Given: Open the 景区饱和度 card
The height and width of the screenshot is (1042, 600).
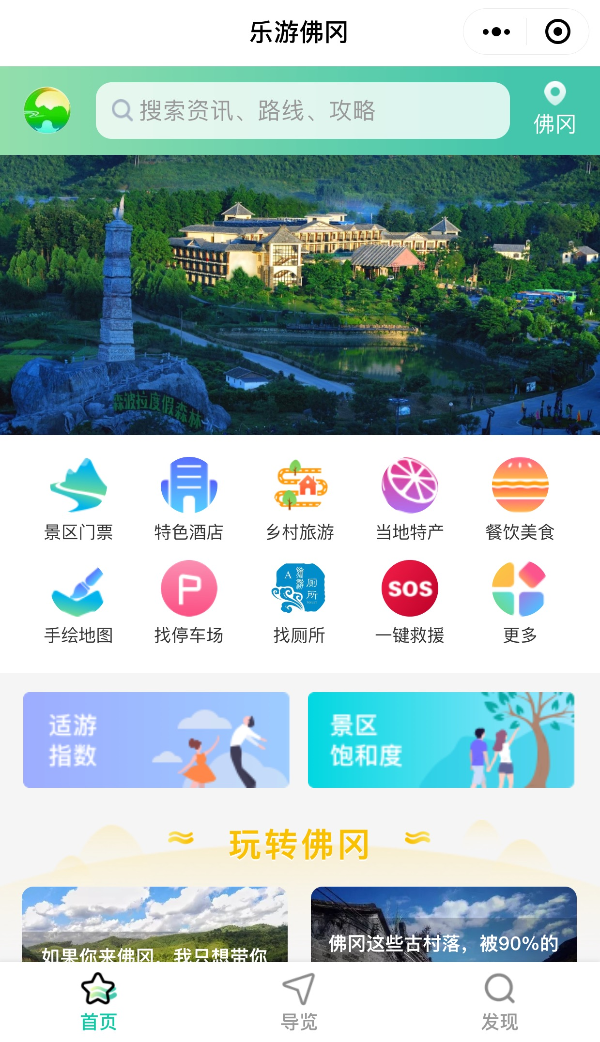Looking at the screenshot, I should tap(441, 740).
